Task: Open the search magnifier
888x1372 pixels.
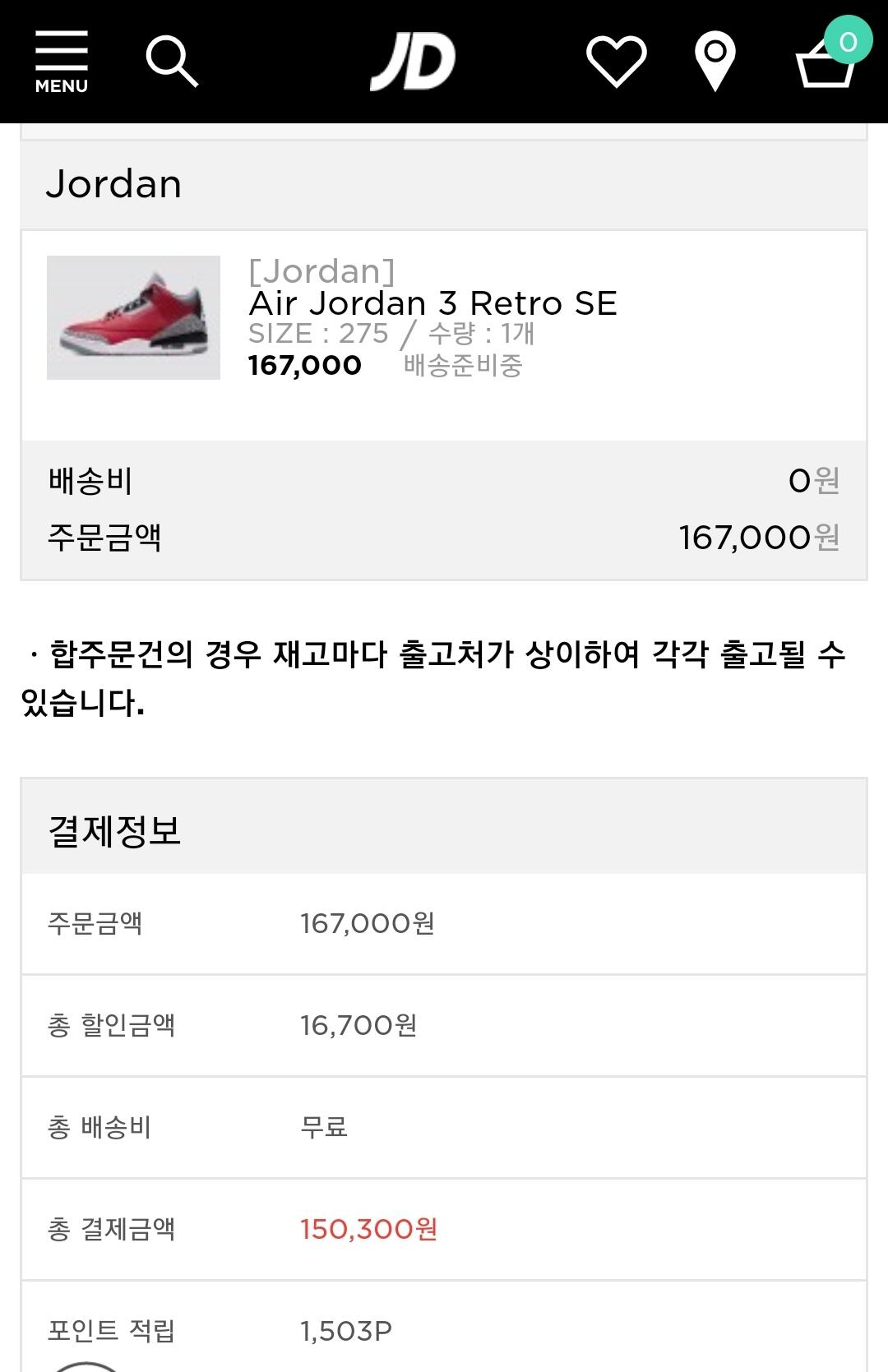Action: pyautogui.click(x=172, y=62)
